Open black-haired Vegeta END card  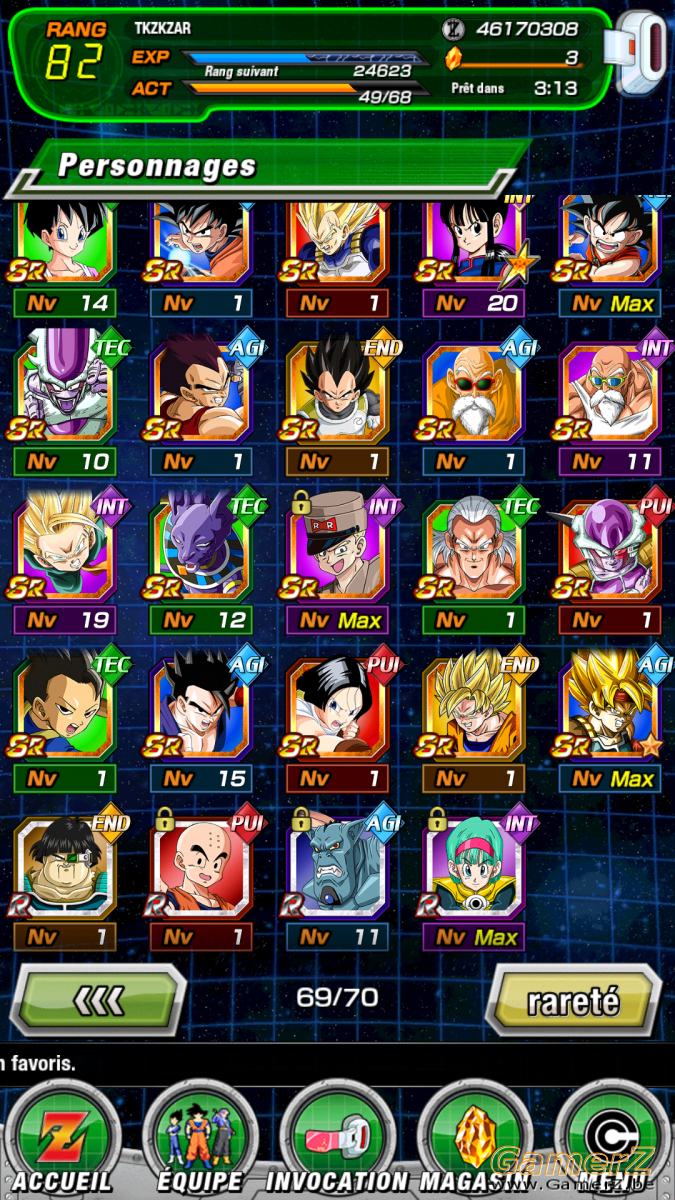(337, 405)
